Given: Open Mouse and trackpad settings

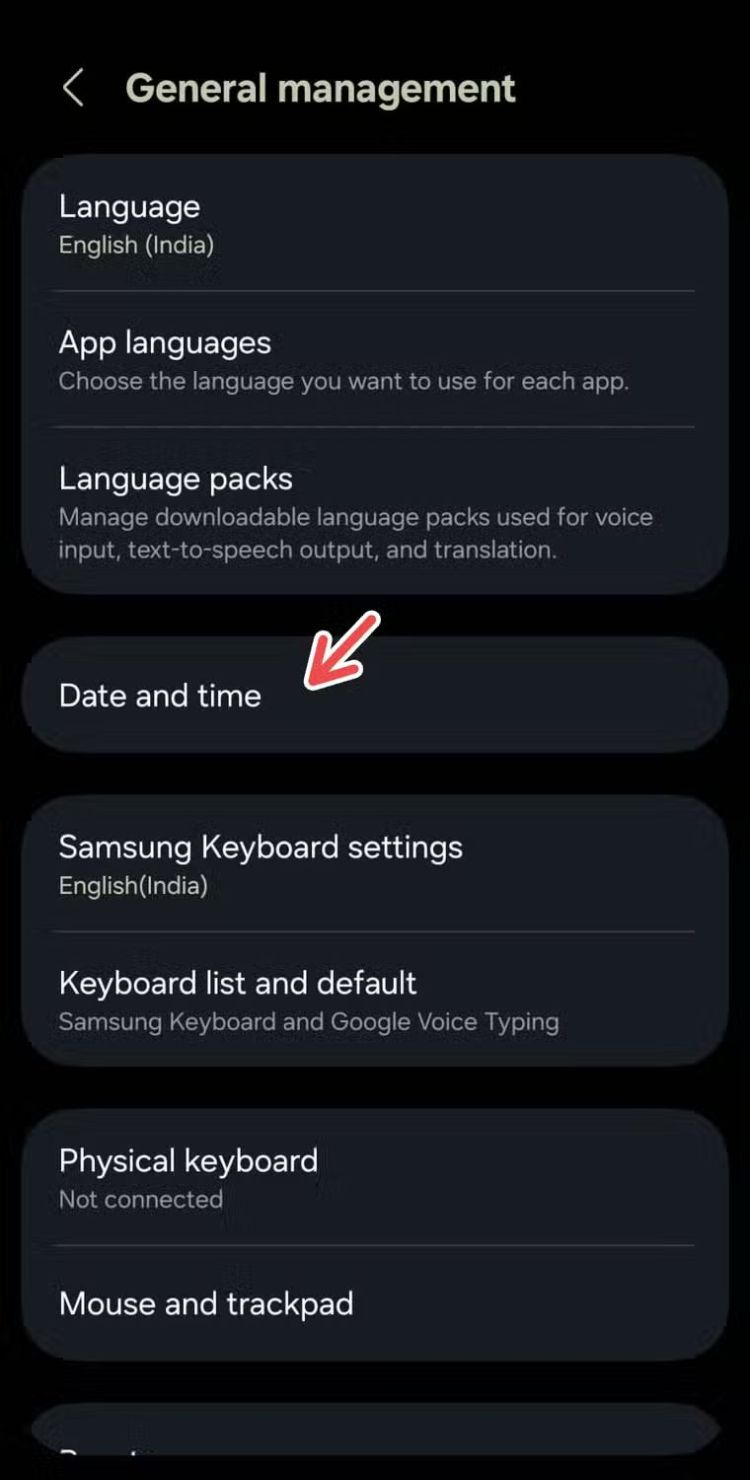Looking at the screenshot, I should pyautogui.click(x=374, y=1304).
